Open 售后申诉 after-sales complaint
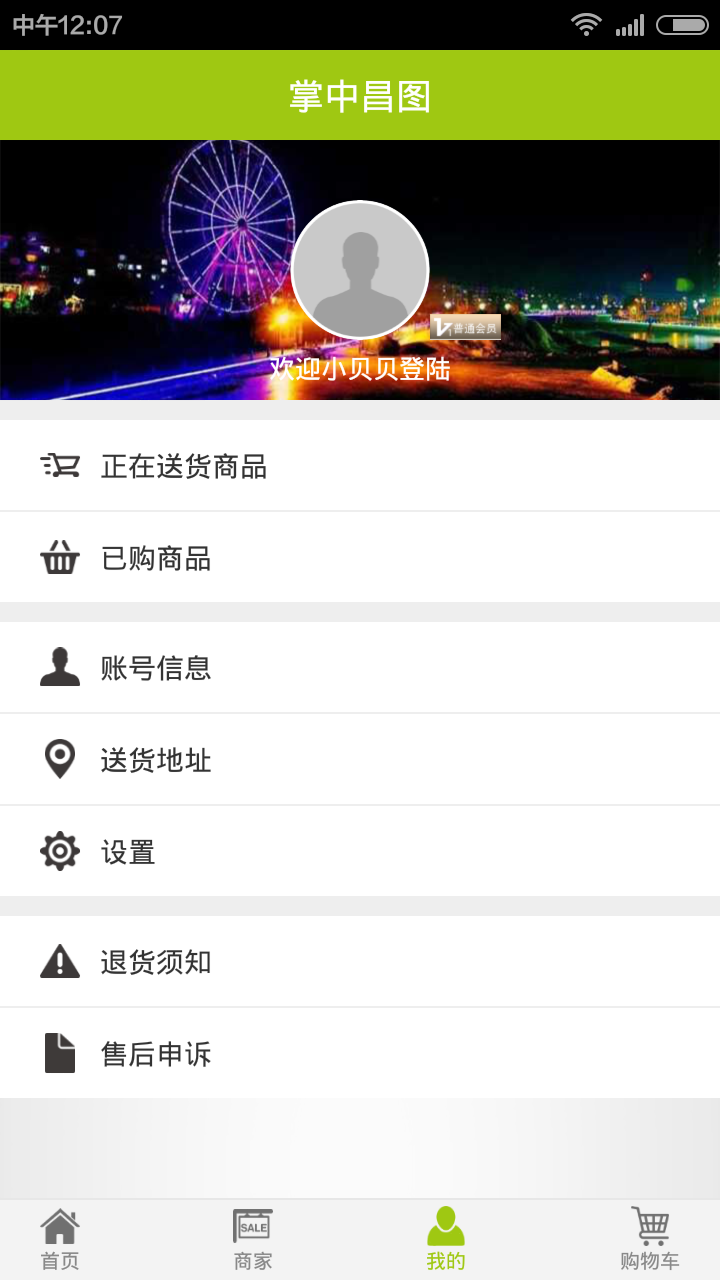720x1280 pixels. pos(360,1054)
